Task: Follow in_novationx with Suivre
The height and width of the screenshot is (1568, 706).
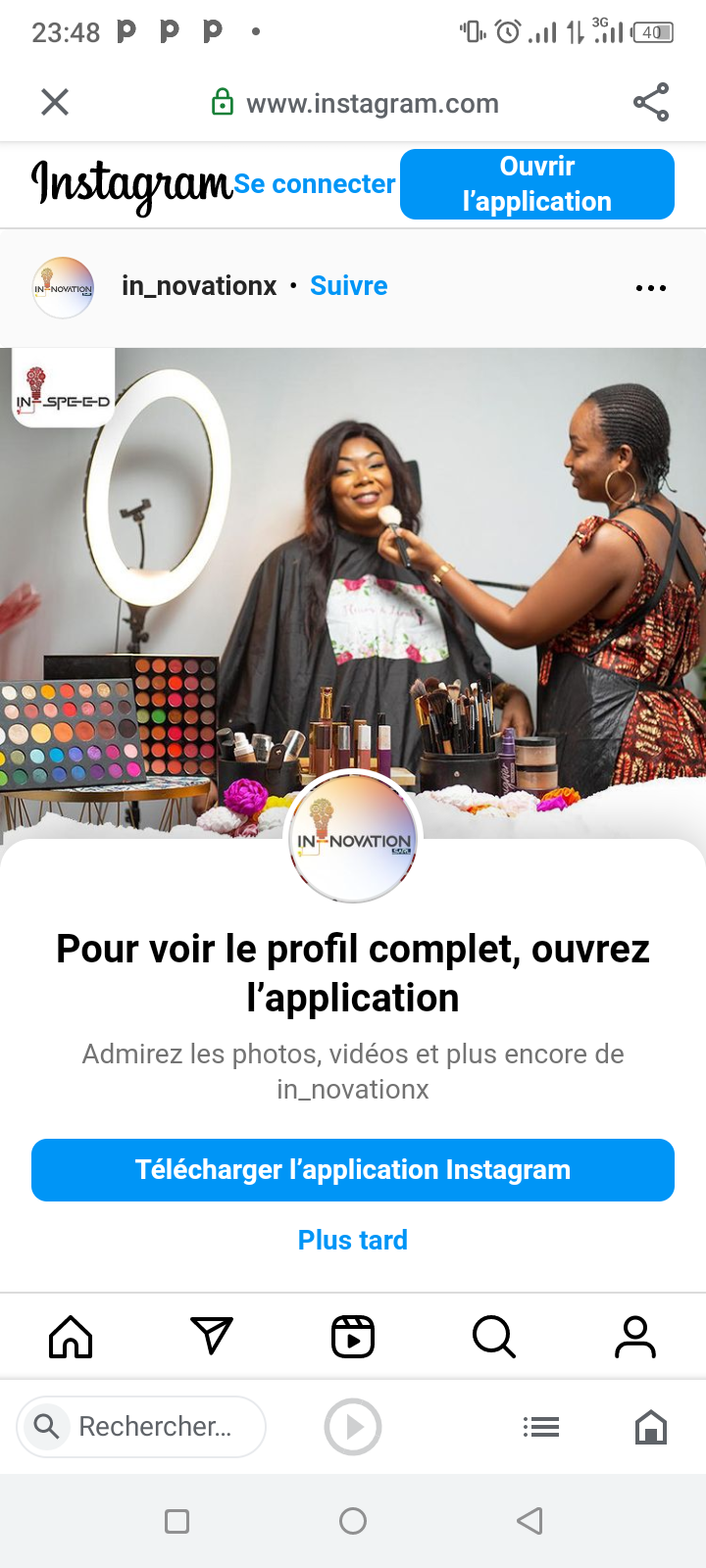Action: pyautogui.click(x=349, y=286)
